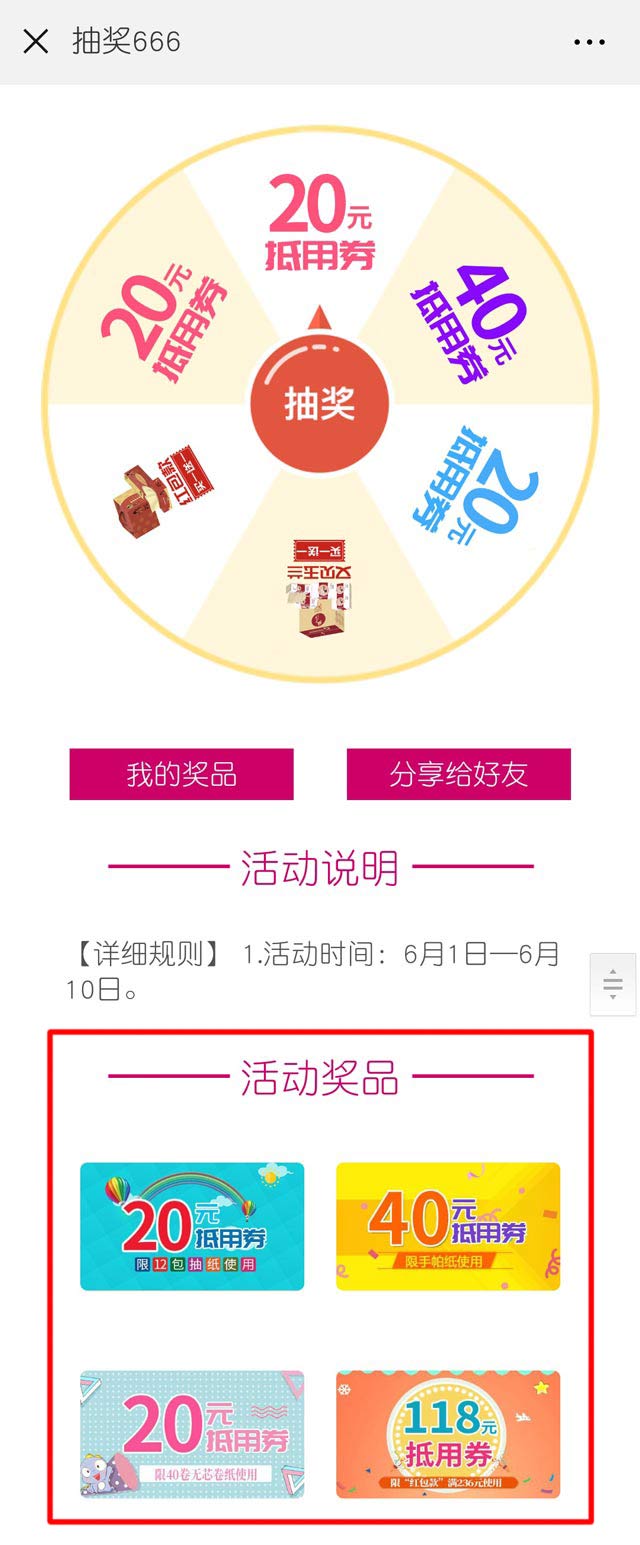Screen dimensions: 640x1545
Task: Open the 20元 coreless roll paper coupon card
Action: [192, 1434]
